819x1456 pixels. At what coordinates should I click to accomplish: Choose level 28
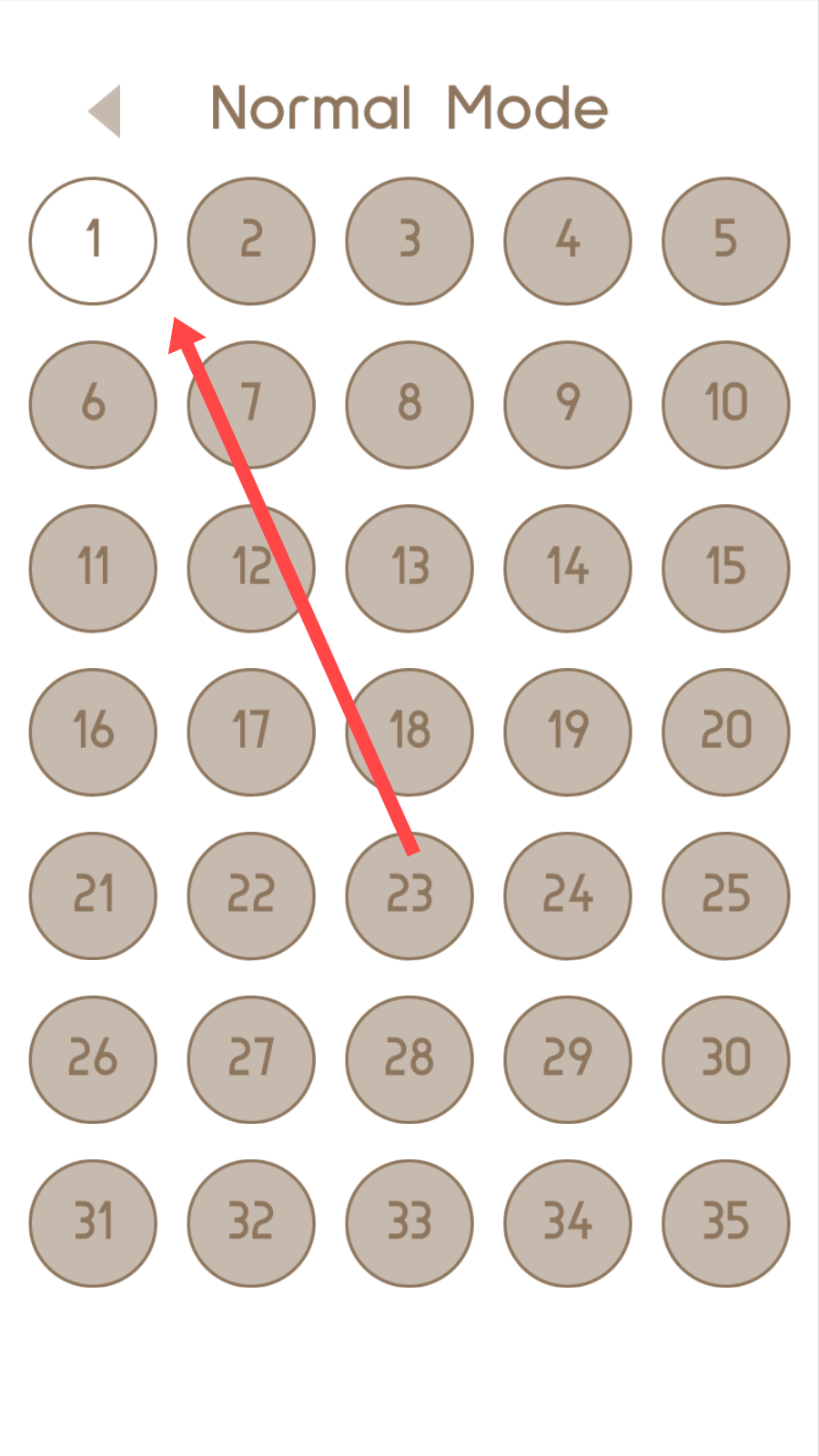pyautogui.click(x=409, y=1060)
